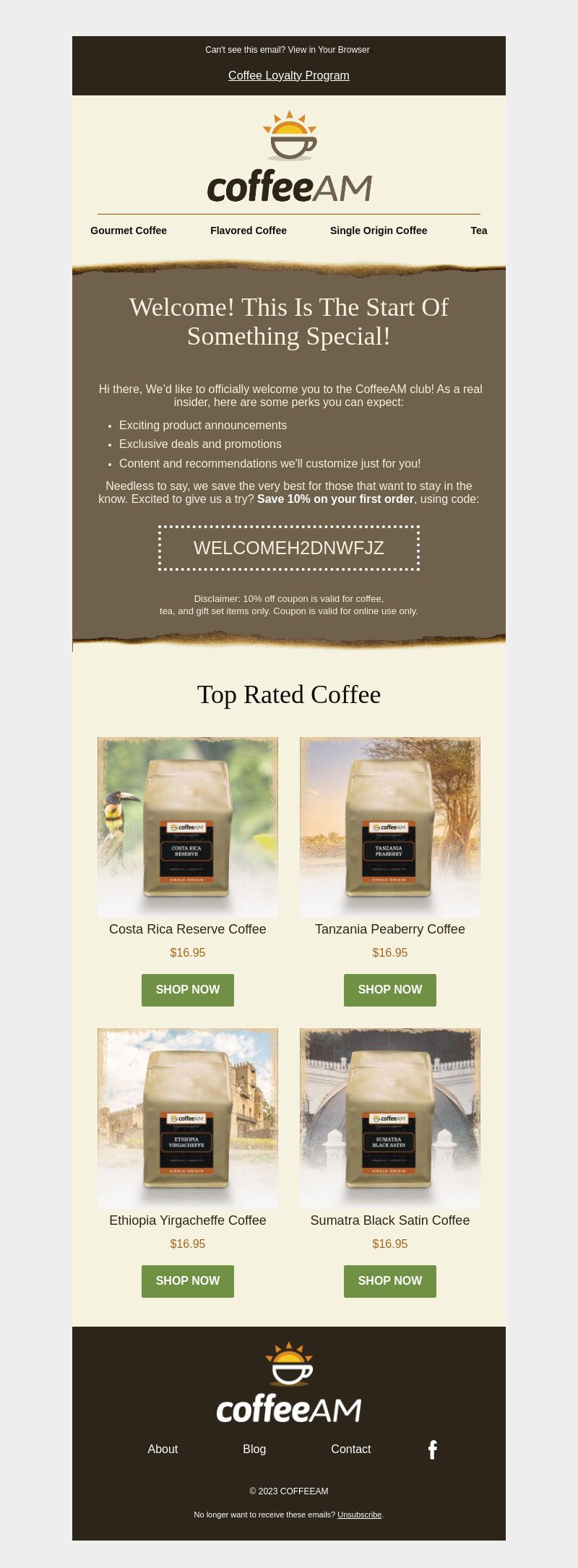Open the Facebook icon in footer
This screenshot has height=1568, width=578.
click(x=432, y=1449)
